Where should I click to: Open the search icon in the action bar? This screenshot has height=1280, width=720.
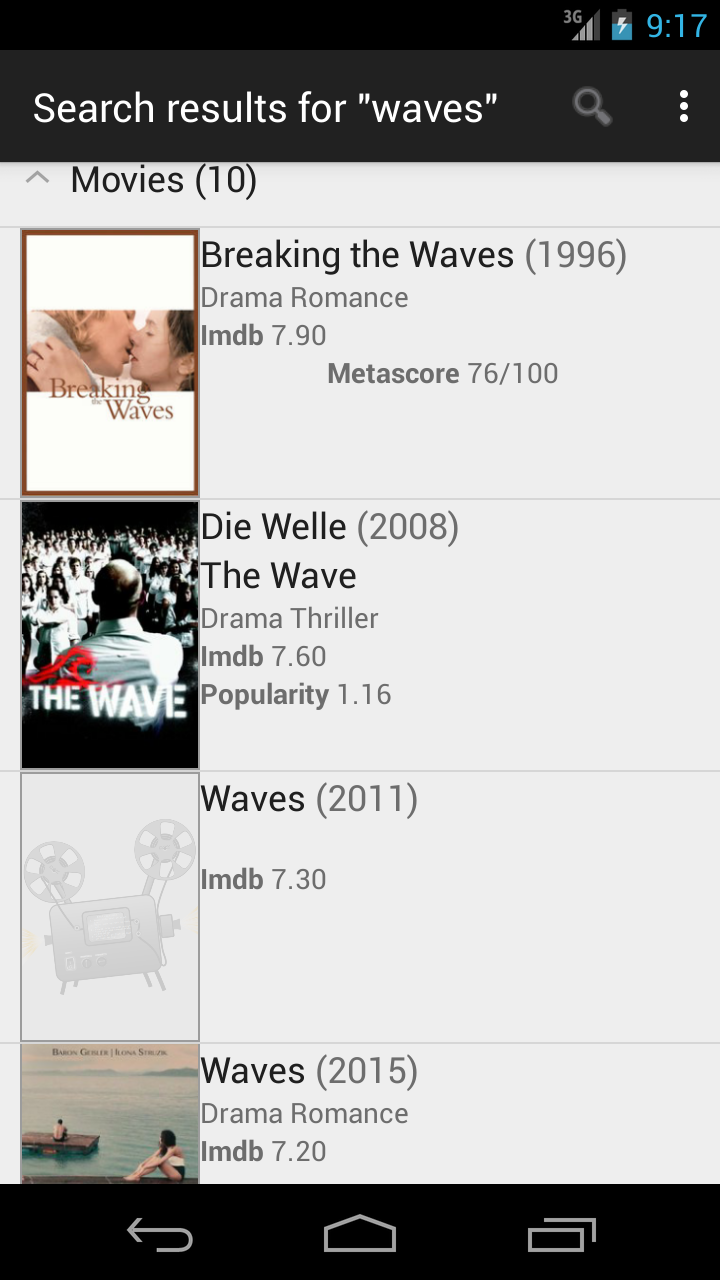coord(590,106)
